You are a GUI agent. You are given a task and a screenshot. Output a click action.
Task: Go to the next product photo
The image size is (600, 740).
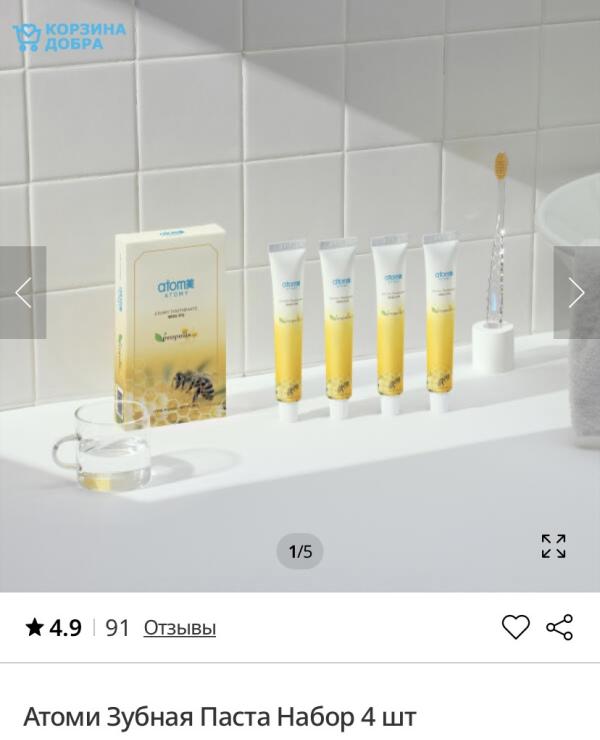tap(576, 292)
